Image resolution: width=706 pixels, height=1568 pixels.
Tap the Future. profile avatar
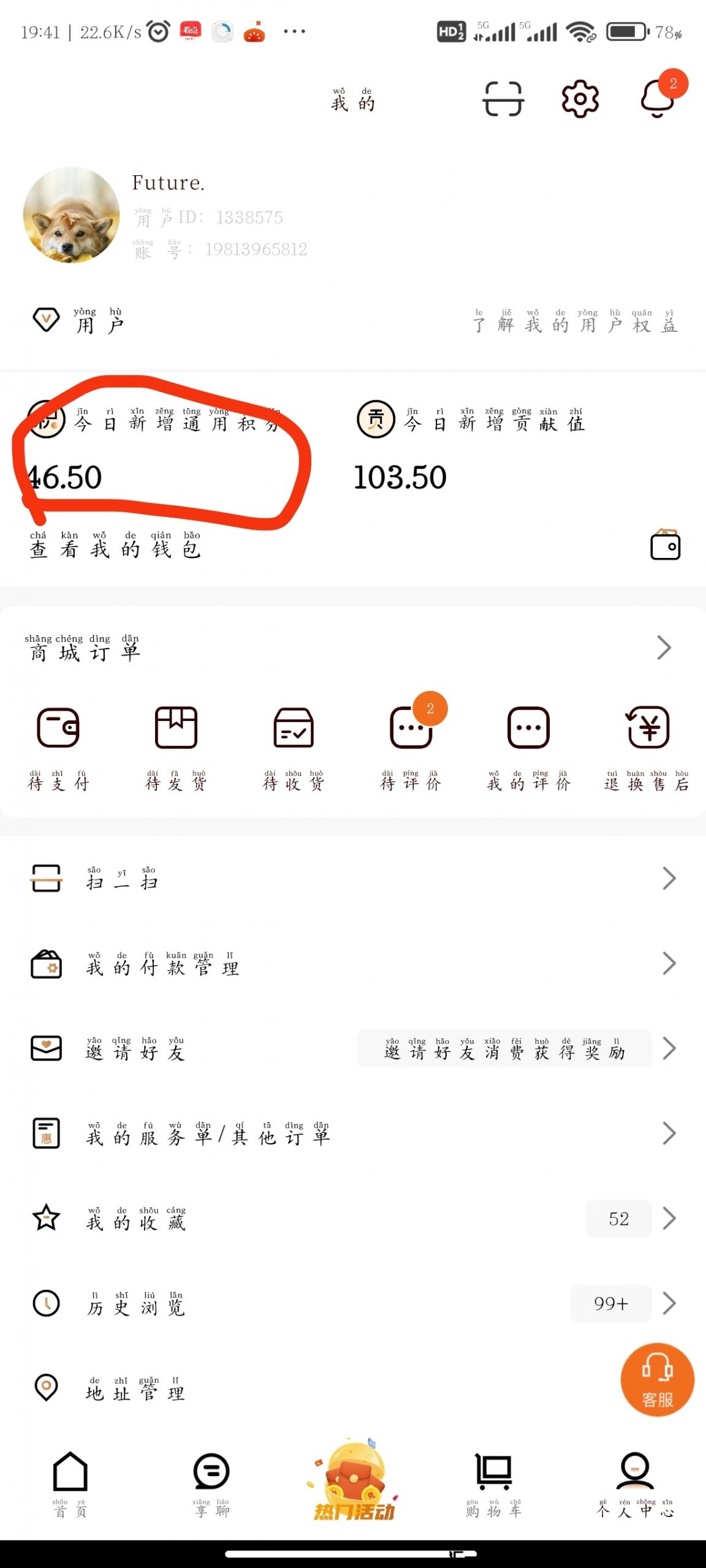pos(71,215)
